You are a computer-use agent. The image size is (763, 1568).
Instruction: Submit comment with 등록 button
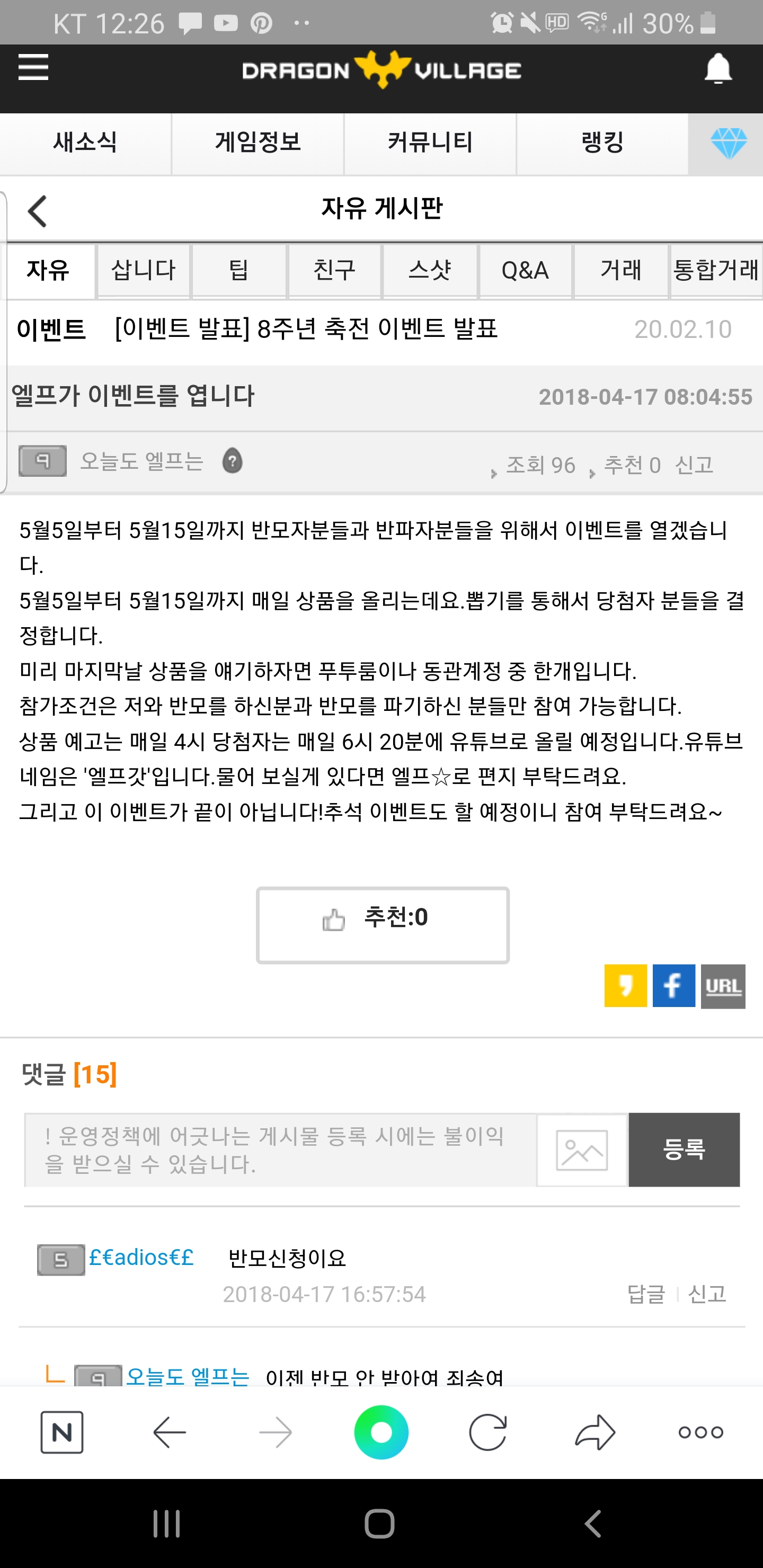[684, 1149]
